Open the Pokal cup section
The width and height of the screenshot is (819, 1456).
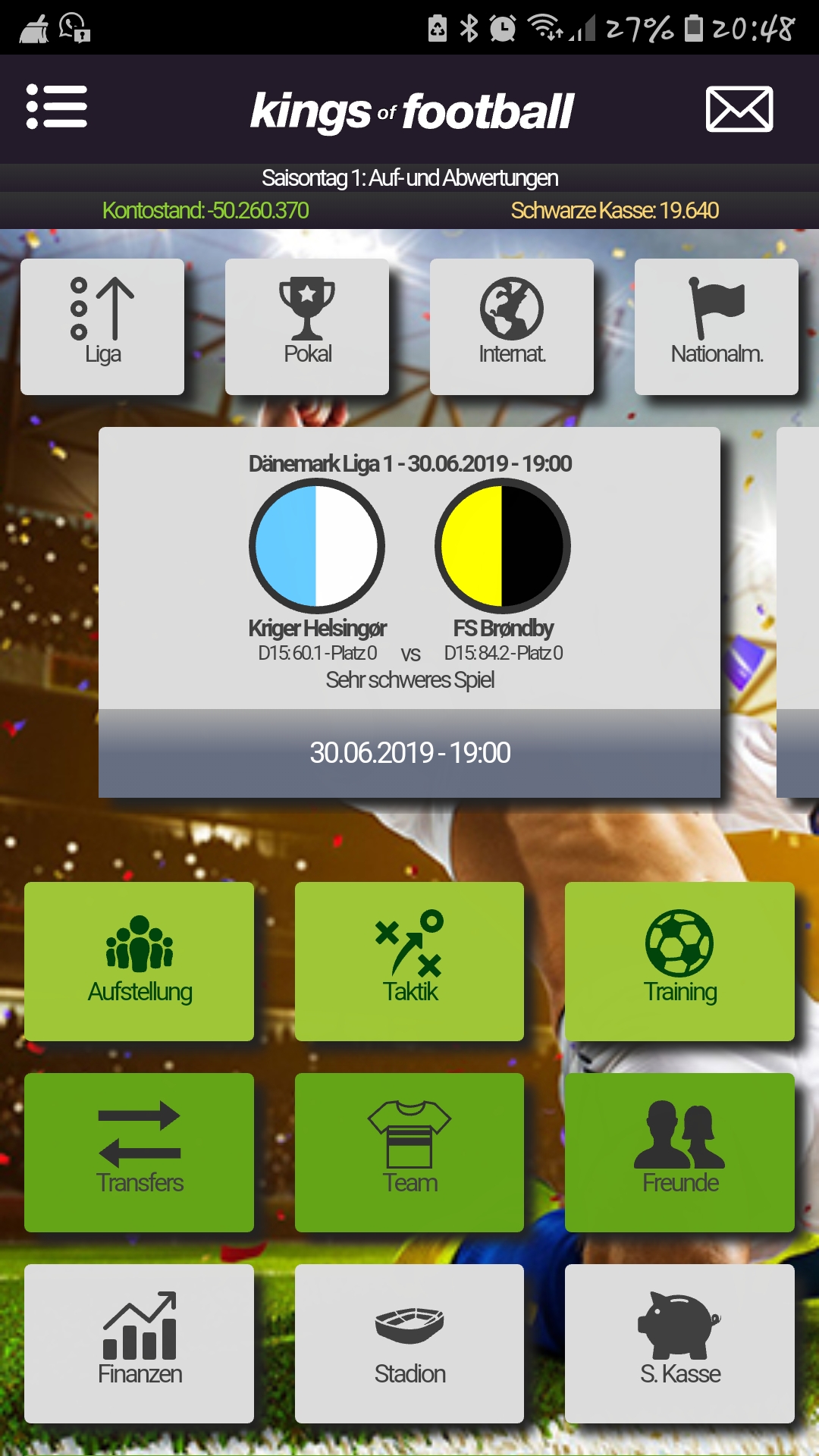coord(307,327)
